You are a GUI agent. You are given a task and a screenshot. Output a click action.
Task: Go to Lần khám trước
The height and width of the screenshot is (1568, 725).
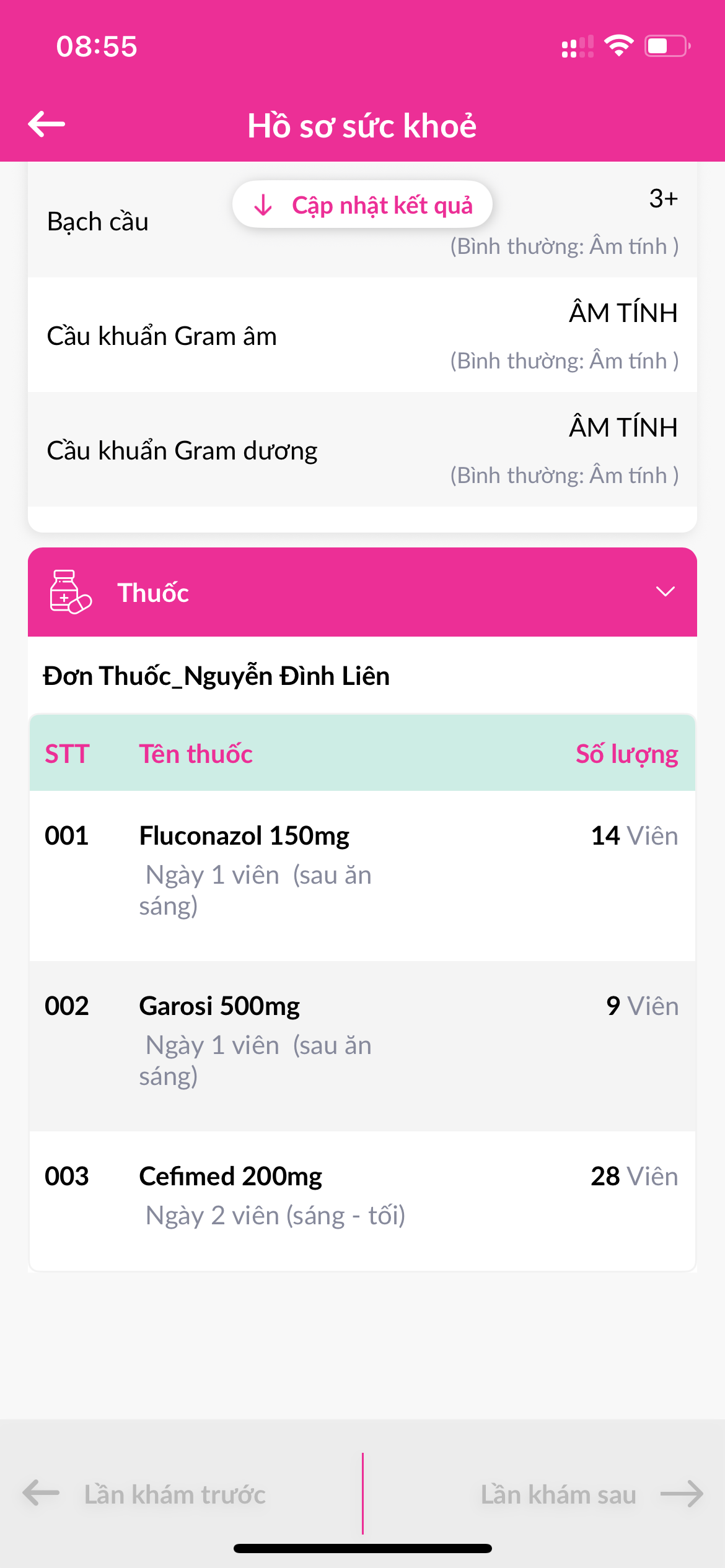[146, 1494]
